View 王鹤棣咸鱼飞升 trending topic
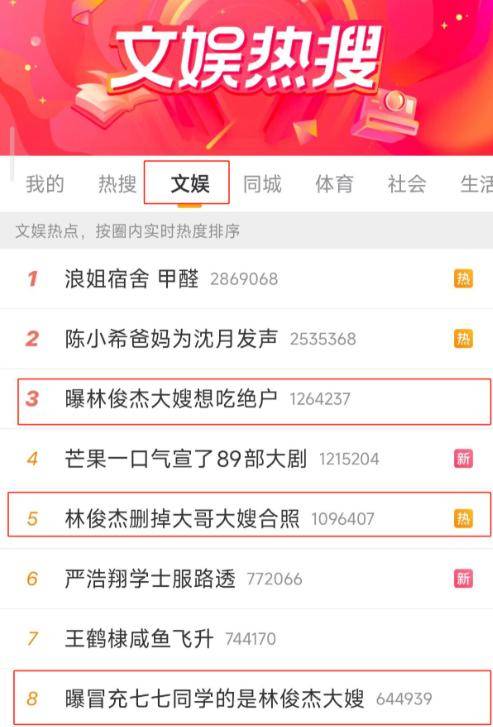Image resolution: width=493 pixels, height=727 pixels. [x=246, y=639]
